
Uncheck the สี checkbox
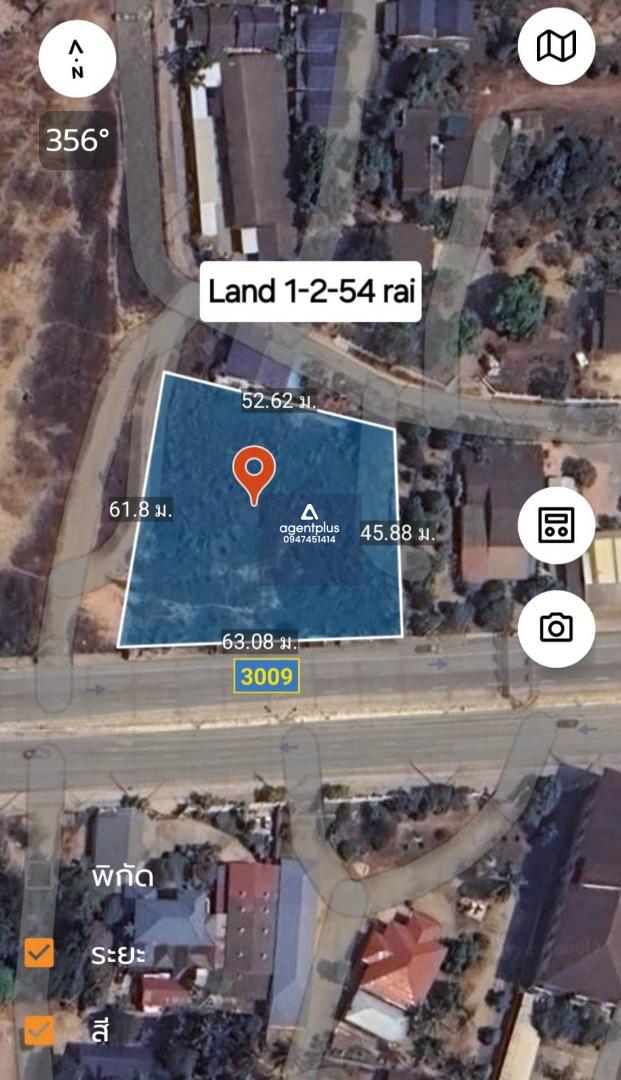click(39, 1031)
